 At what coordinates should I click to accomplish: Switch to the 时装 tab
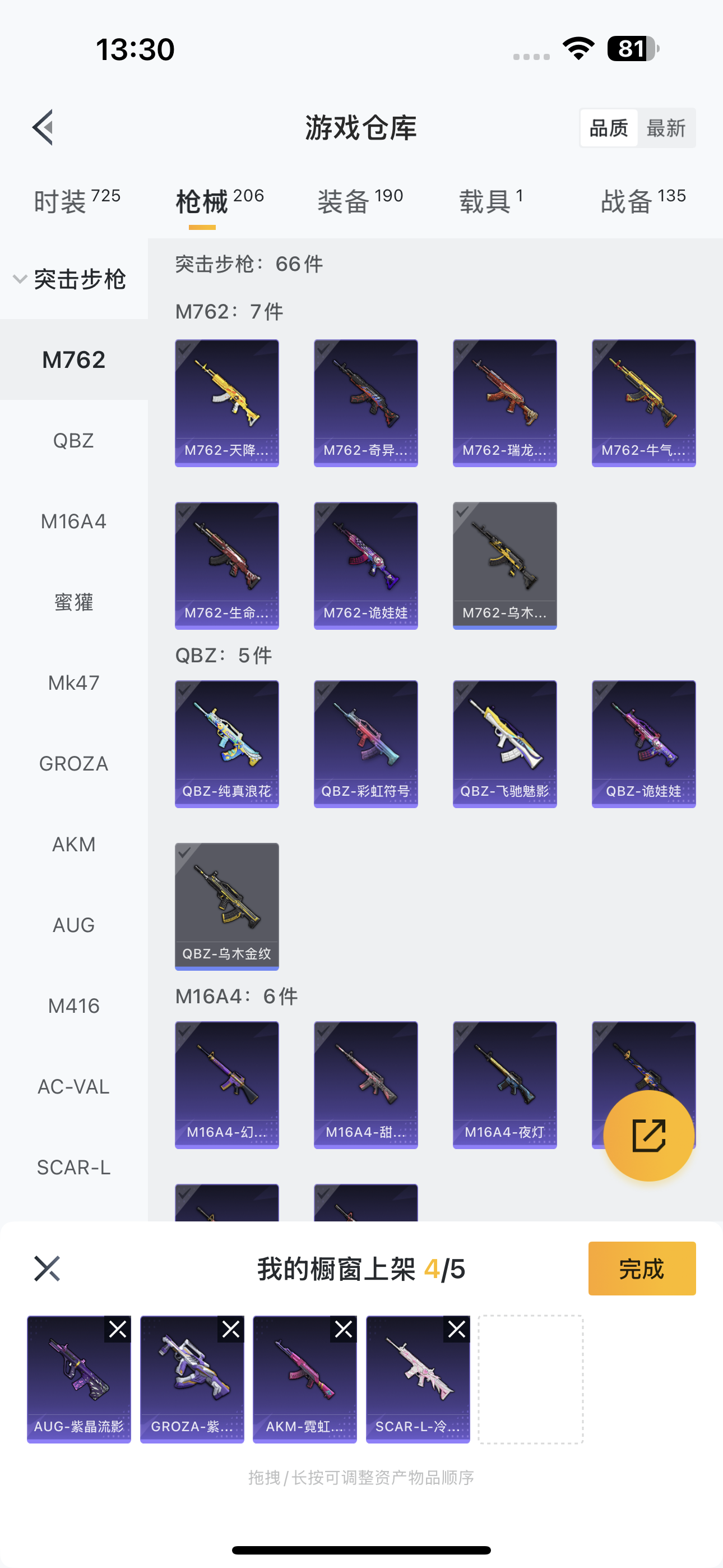click(x=77, y=201)
